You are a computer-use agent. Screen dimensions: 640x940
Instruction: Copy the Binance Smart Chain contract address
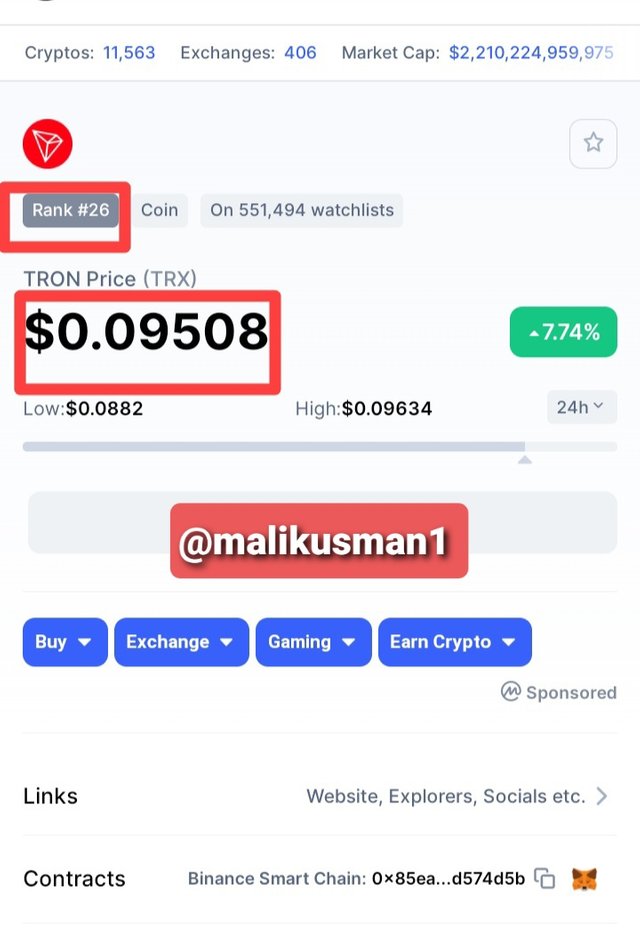(545, 879)
